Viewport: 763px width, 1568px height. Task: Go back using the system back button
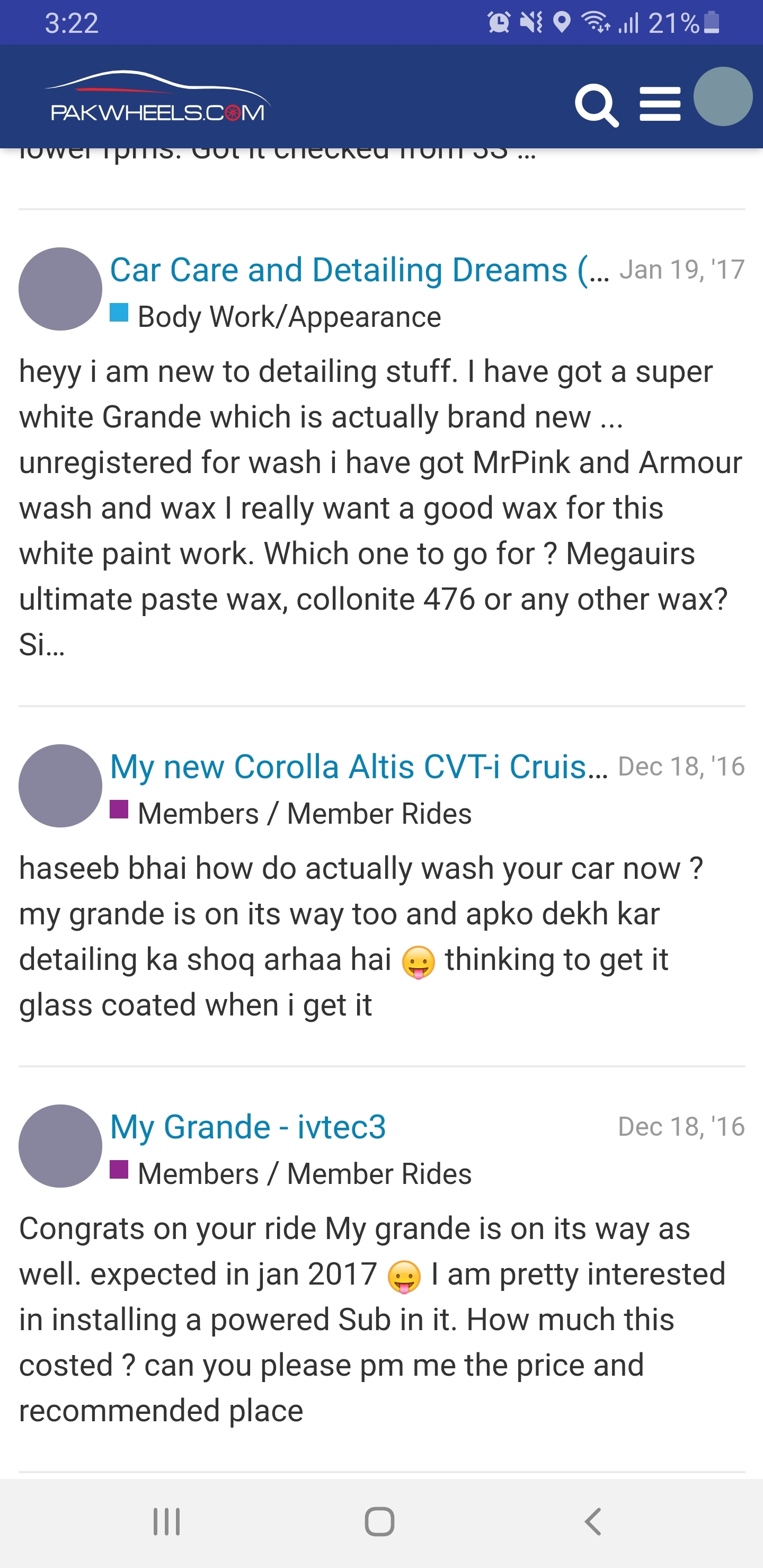pos(592,1522)
